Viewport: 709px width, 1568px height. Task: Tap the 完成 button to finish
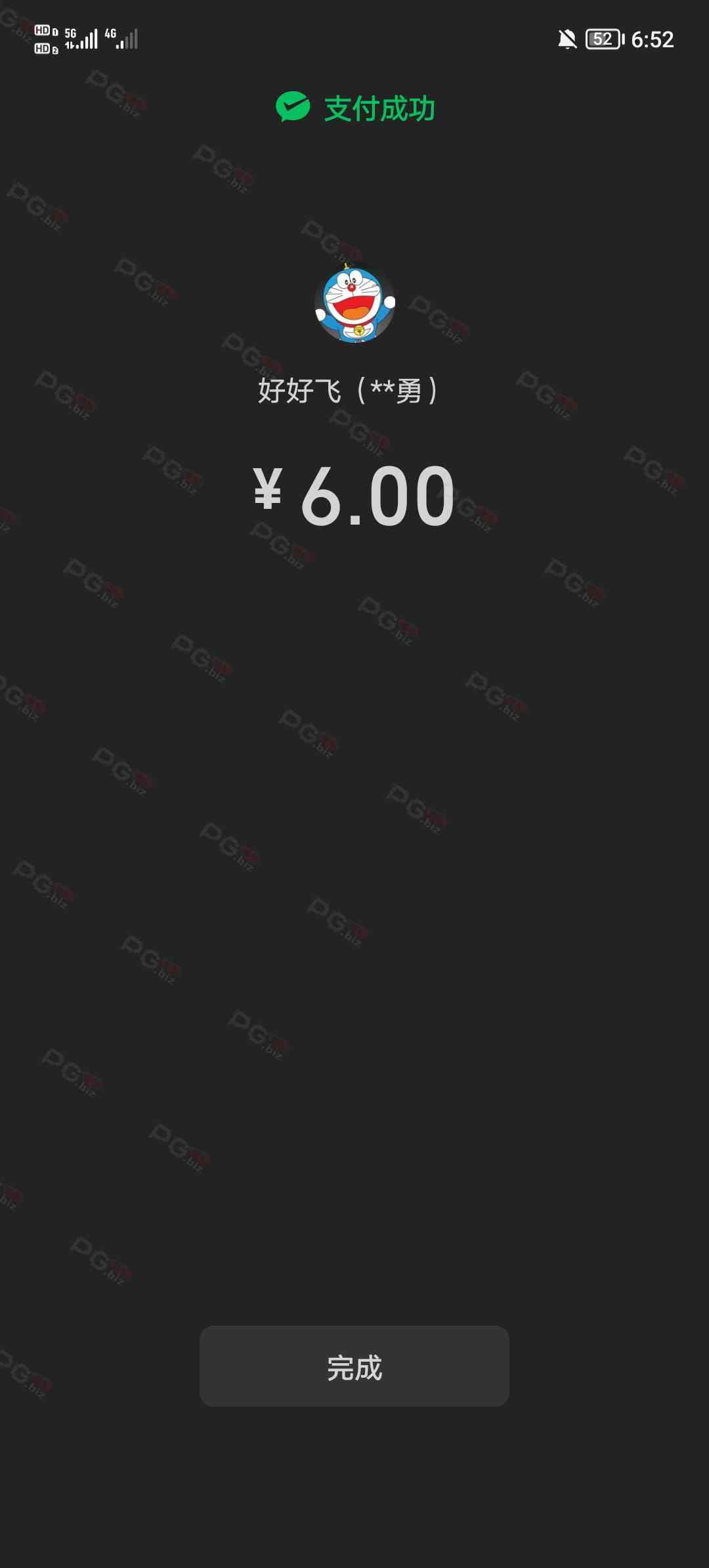[x=354, y=1366]
